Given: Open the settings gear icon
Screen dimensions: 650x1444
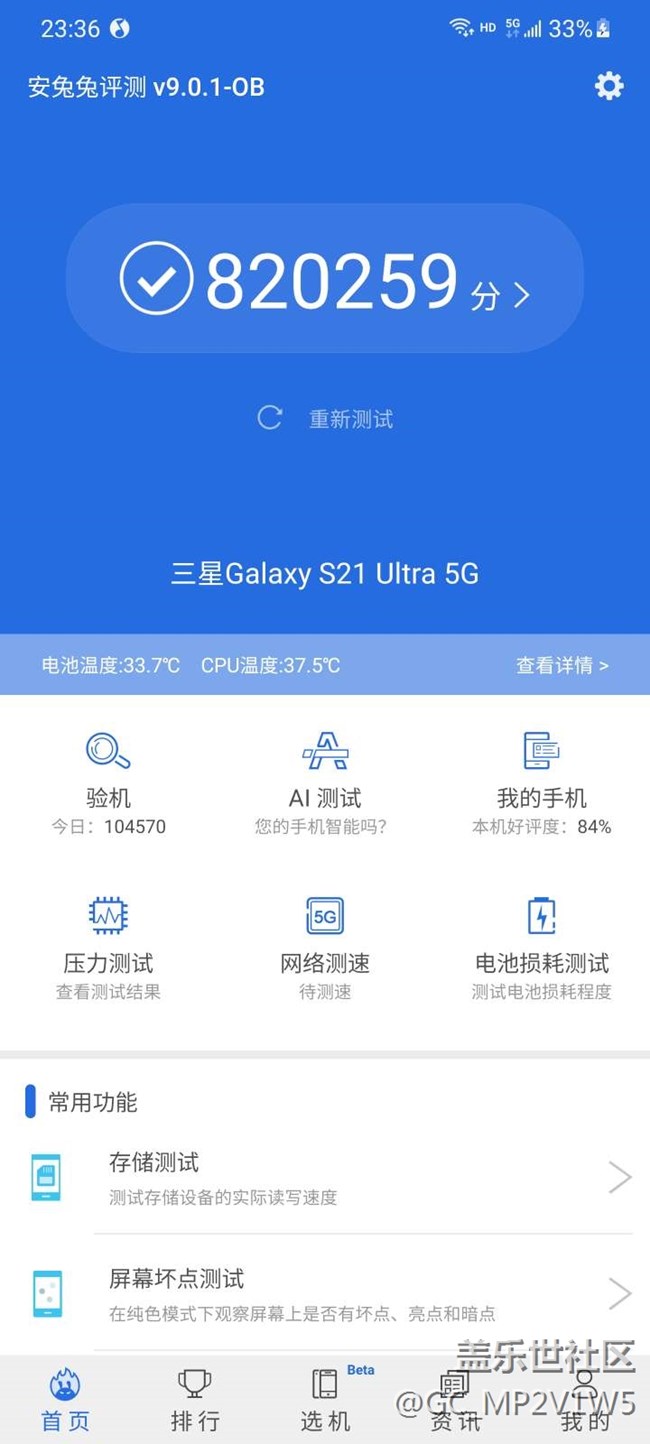Looking at the screenshot, I should (609, 86).
